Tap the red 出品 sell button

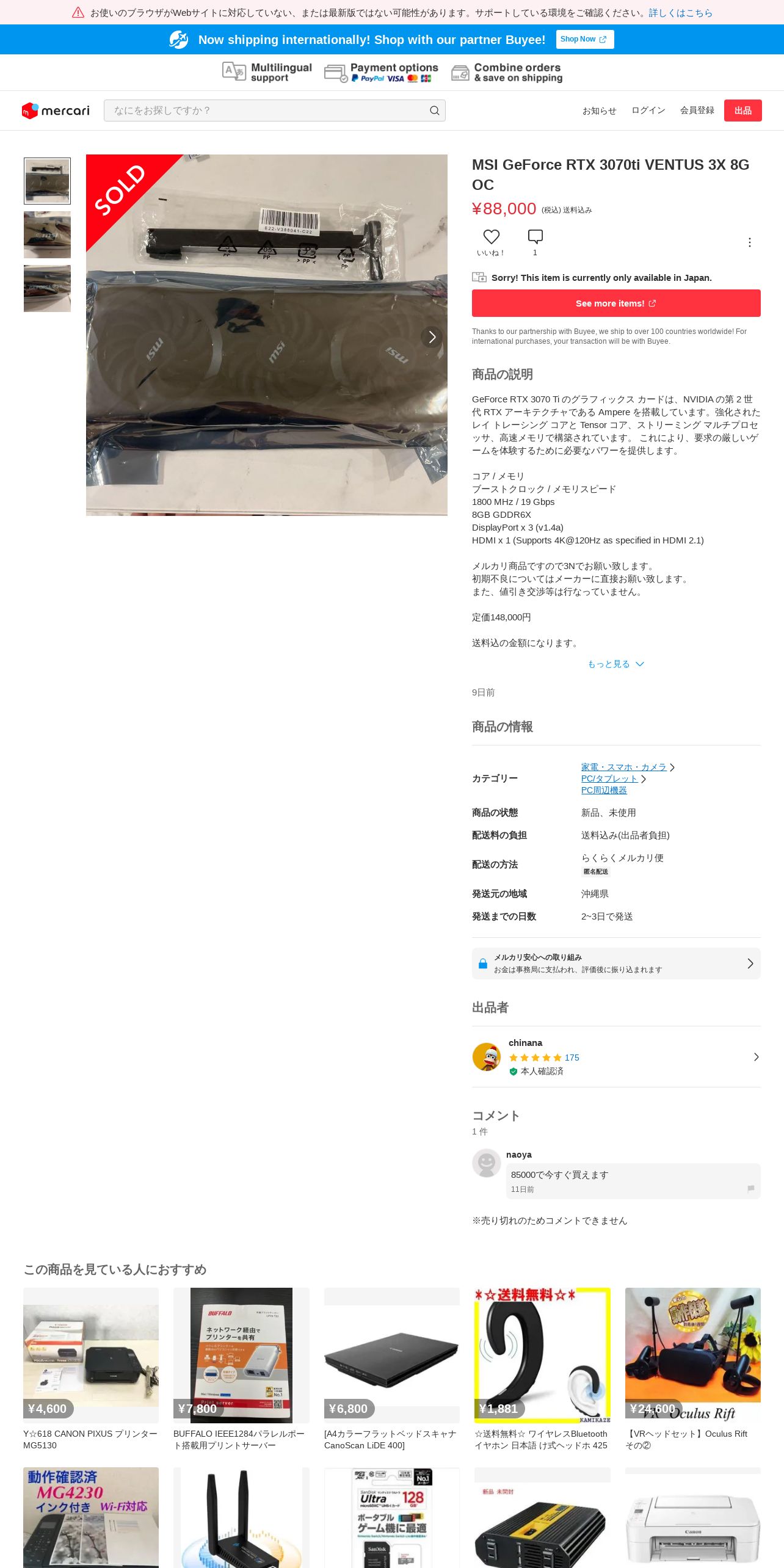click(x=742, y=111)
